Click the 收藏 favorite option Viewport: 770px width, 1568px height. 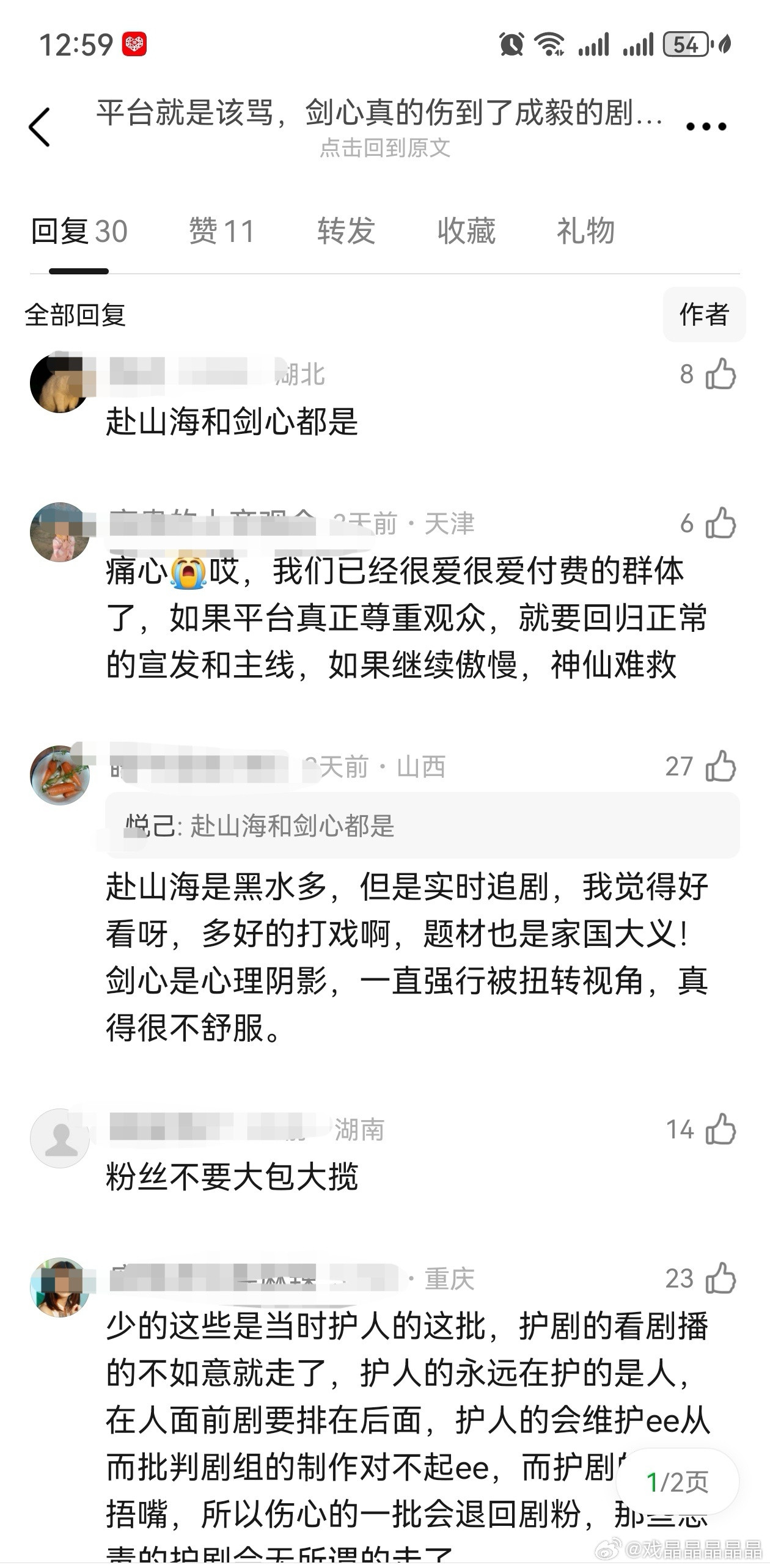tap(467, 232)
